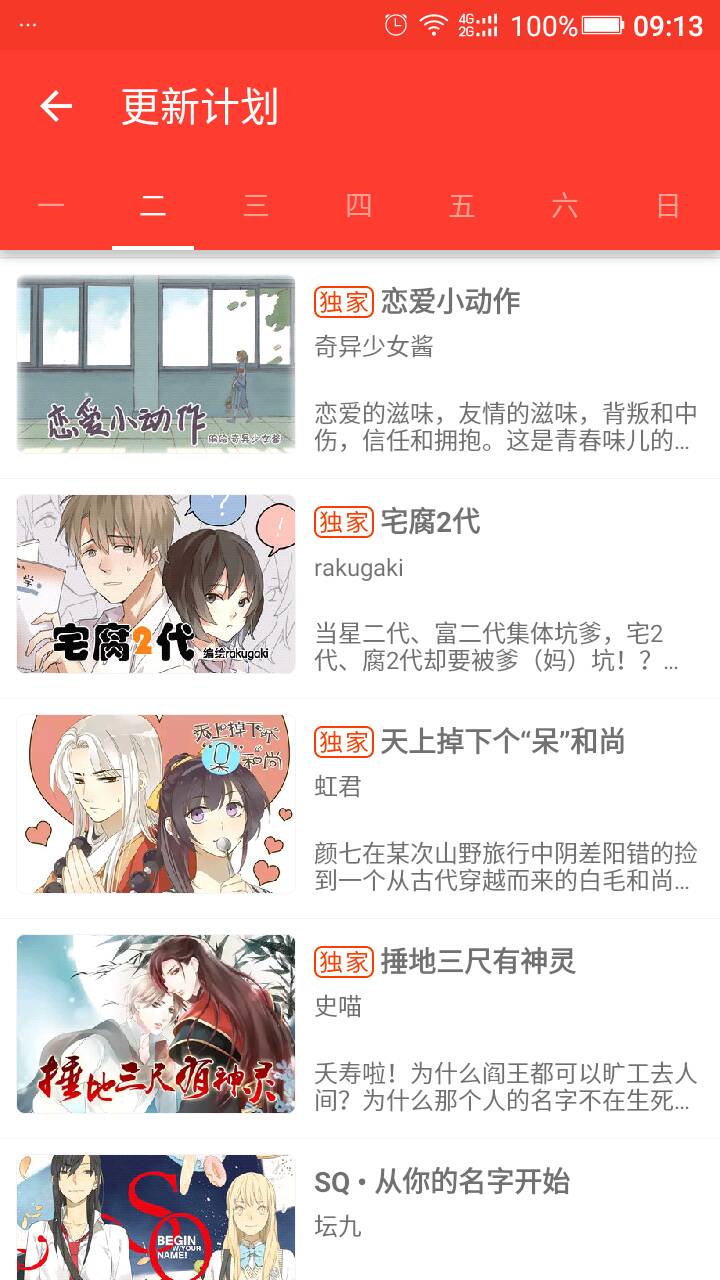View the 六 (Saturday) update schedule
This screenshot has height=1280, width=720.
click(x=565, y=206)
